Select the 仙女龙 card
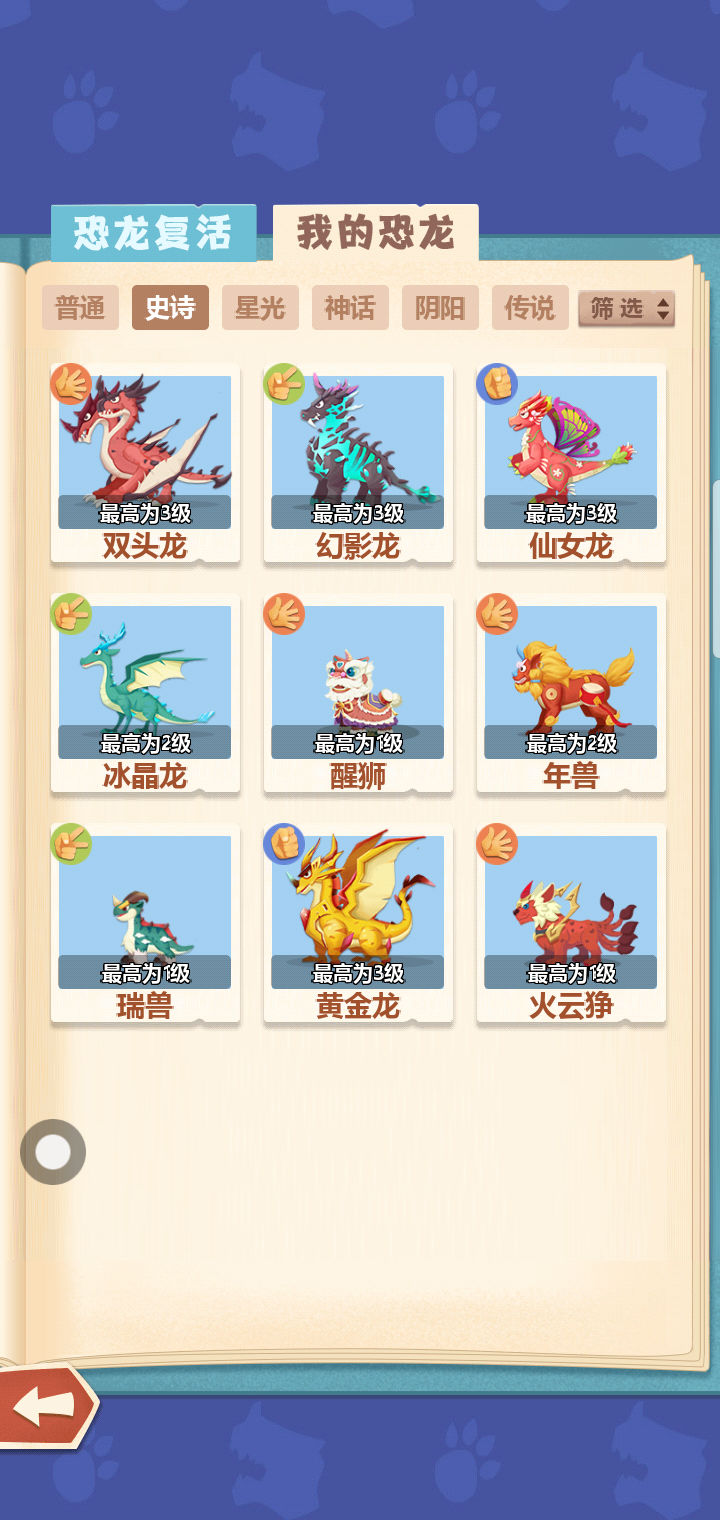720x1520 pixels. coord(571,462)
